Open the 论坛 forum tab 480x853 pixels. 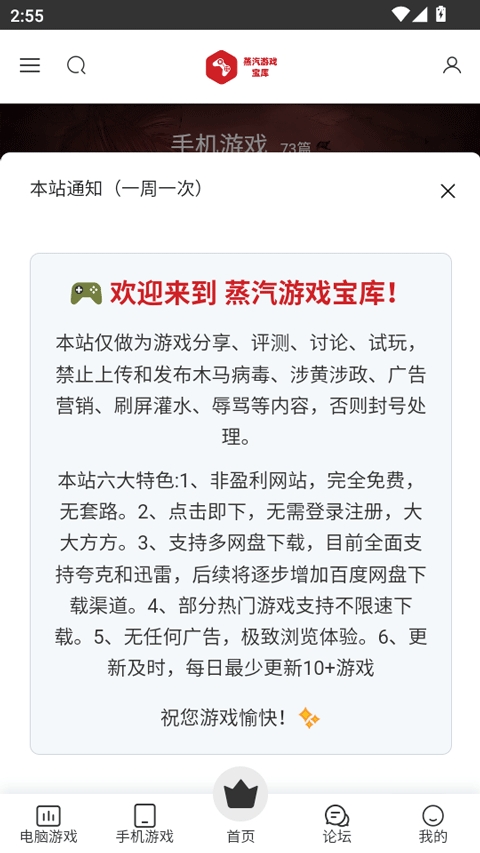[336, 824]
